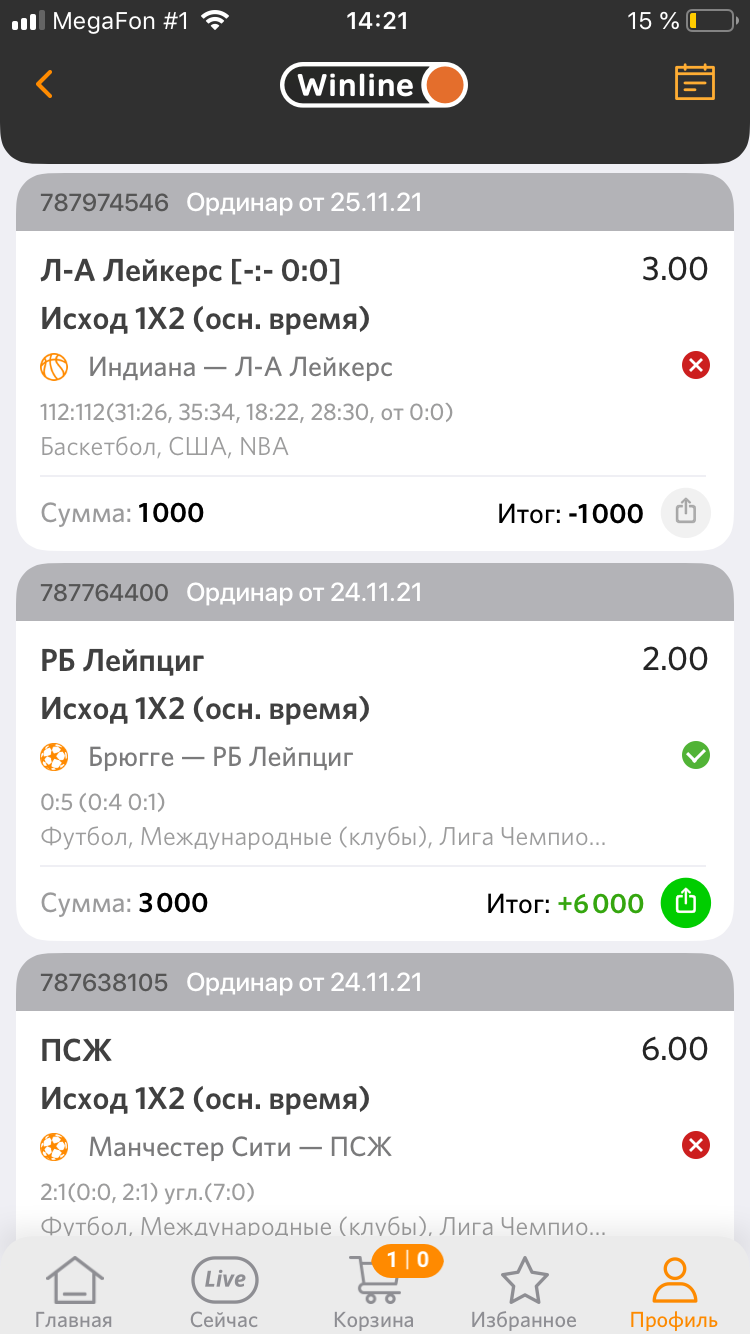Image resolution: width=750 pixels, height=1334 pixels.
Task: Open the Корзина bet slip
Action: click(x=376, y=1292)
